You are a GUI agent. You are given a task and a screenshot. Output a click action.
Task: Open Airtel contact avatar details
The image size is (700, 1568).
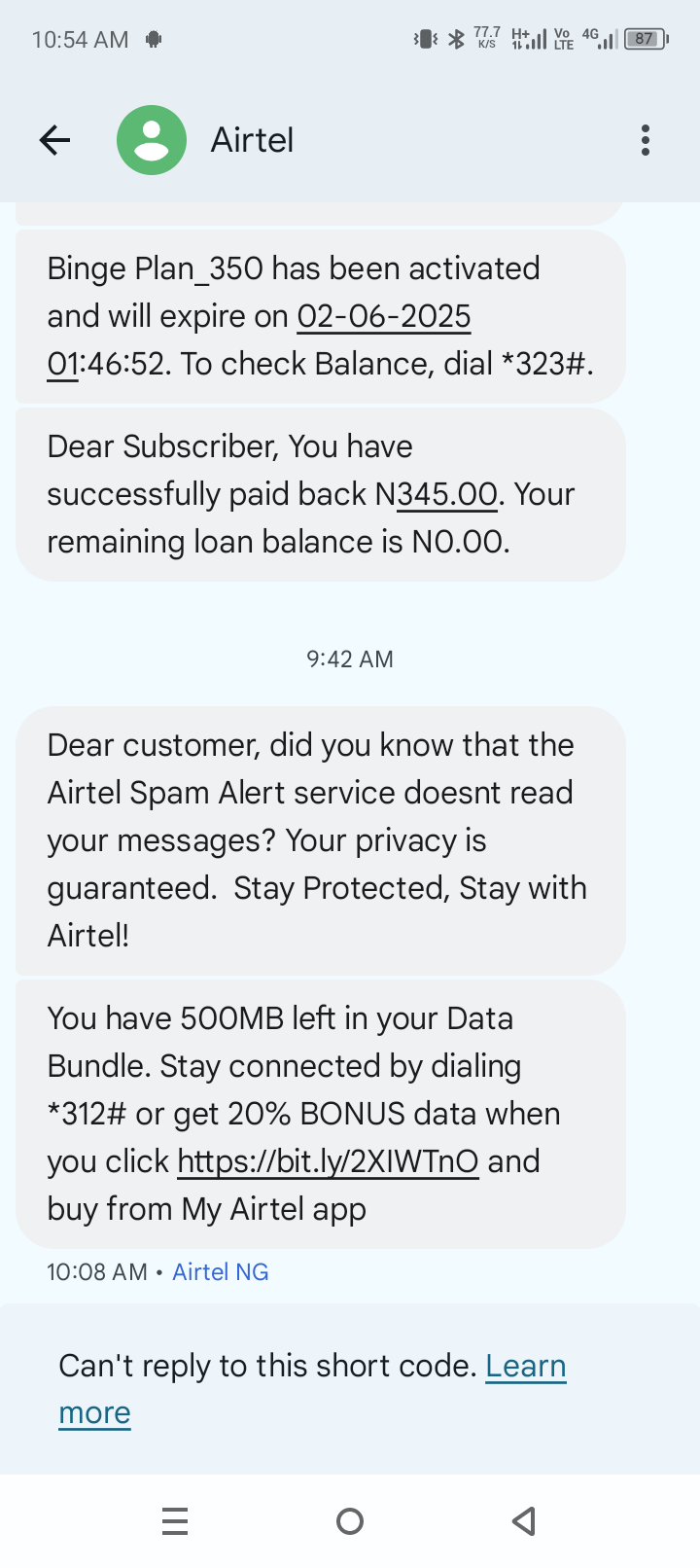[x=152, y=141]
